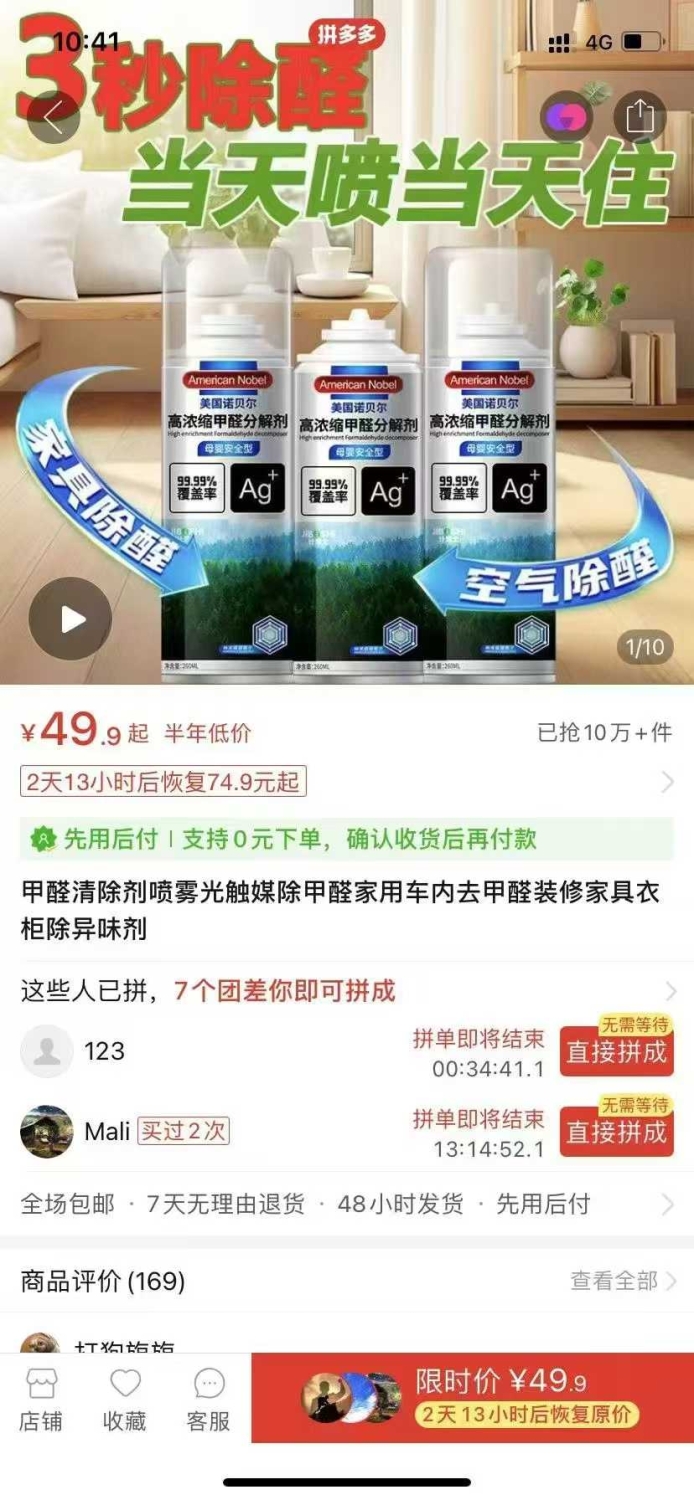Go back with the arrow icon
The image size is (694, 1500).
tap(54, 117)
